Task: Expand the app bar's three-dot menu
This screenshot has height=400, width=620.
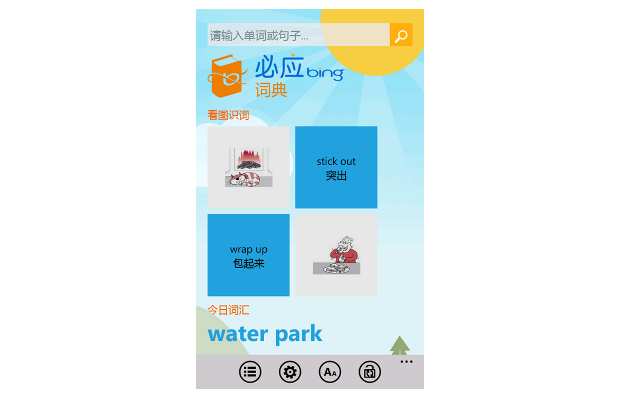Action: [x=406, y=362]
